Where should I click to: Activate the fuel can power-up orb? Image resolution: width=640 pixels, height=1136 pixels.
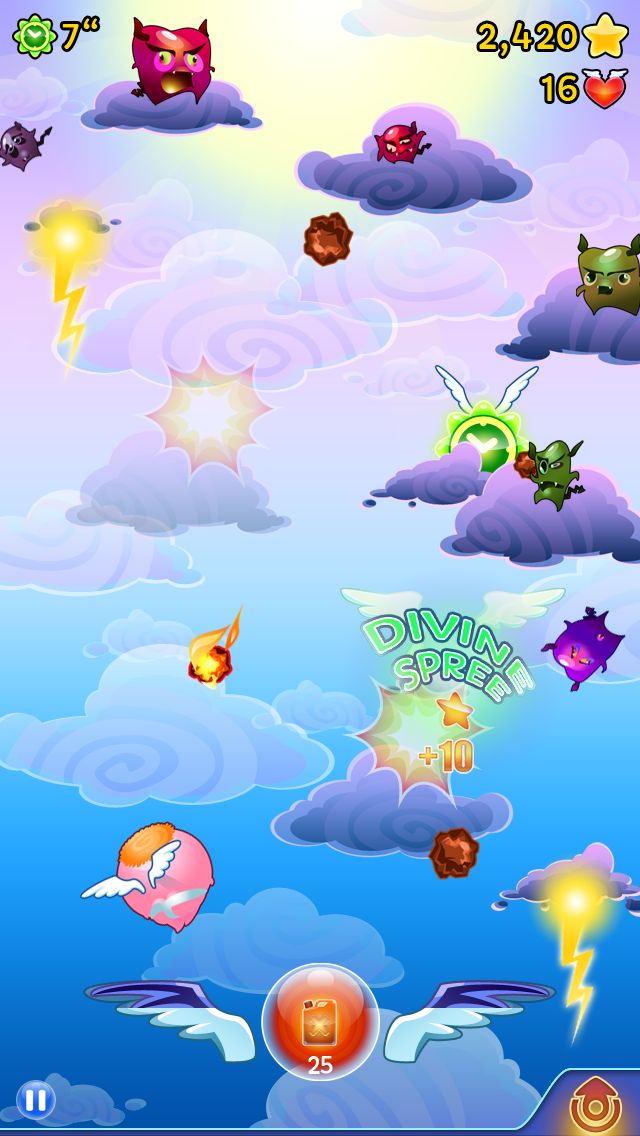[320, 1022]
